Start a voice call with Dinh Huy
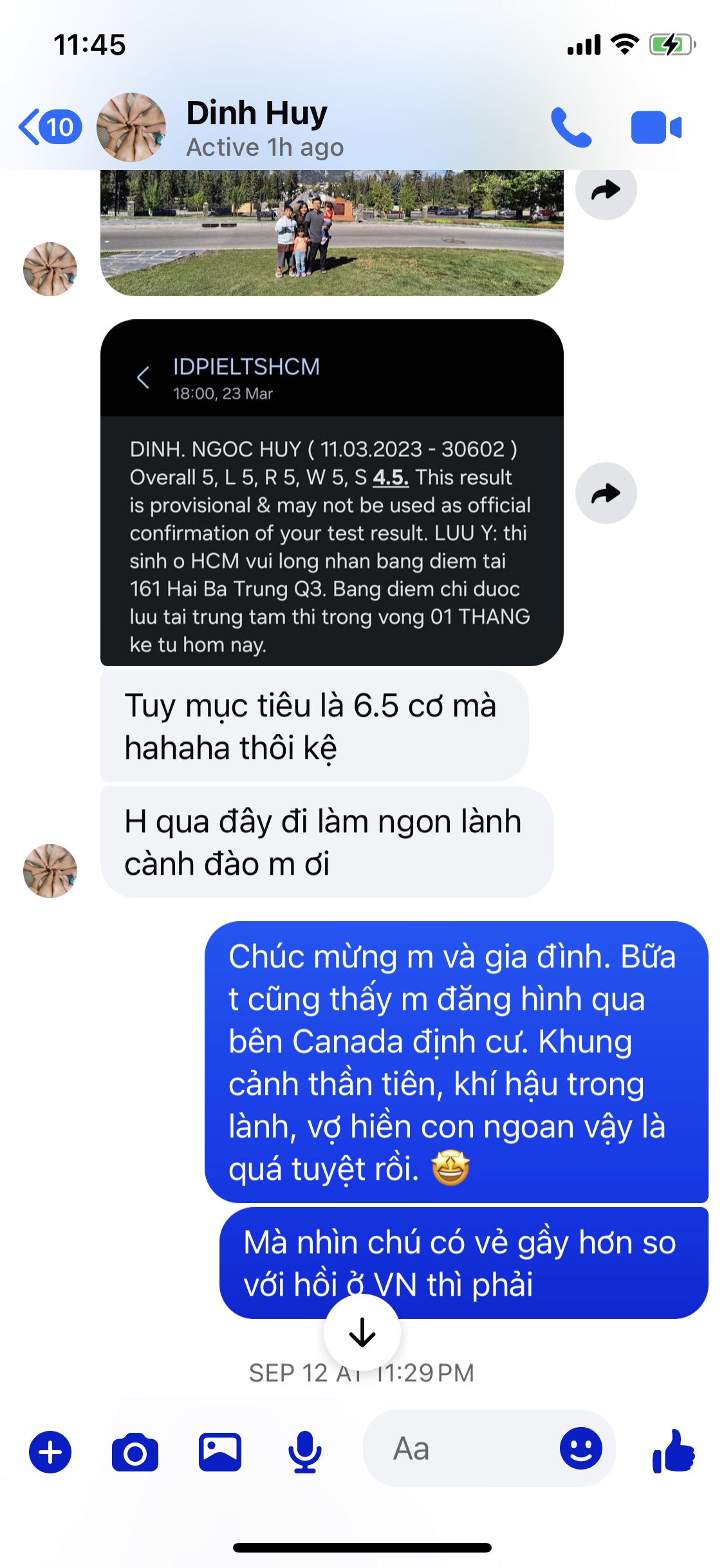 570,127
